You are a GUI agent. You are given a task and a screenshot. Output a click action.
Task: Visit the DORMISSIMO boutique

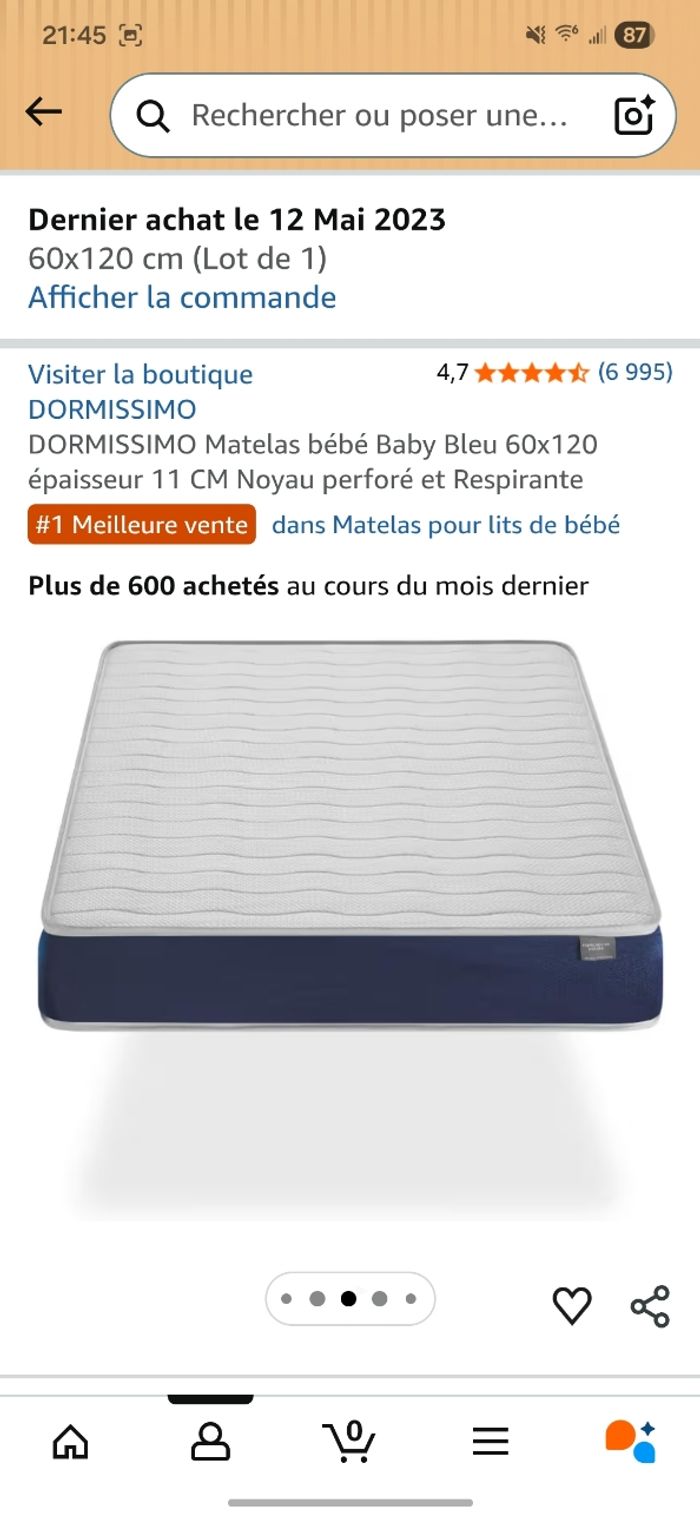(140, 391)
